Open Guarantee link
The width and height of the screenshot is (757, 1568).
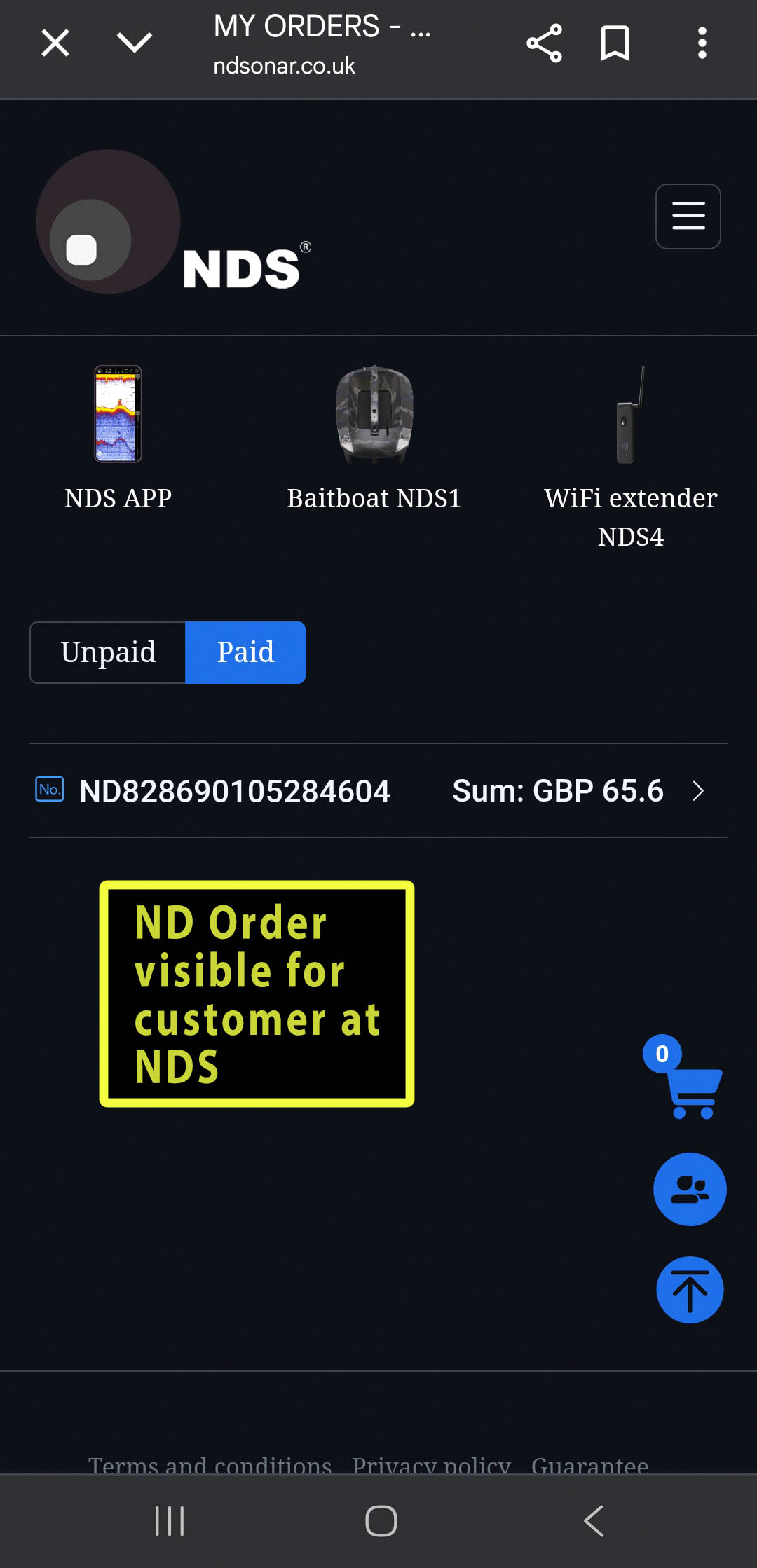589,1464
